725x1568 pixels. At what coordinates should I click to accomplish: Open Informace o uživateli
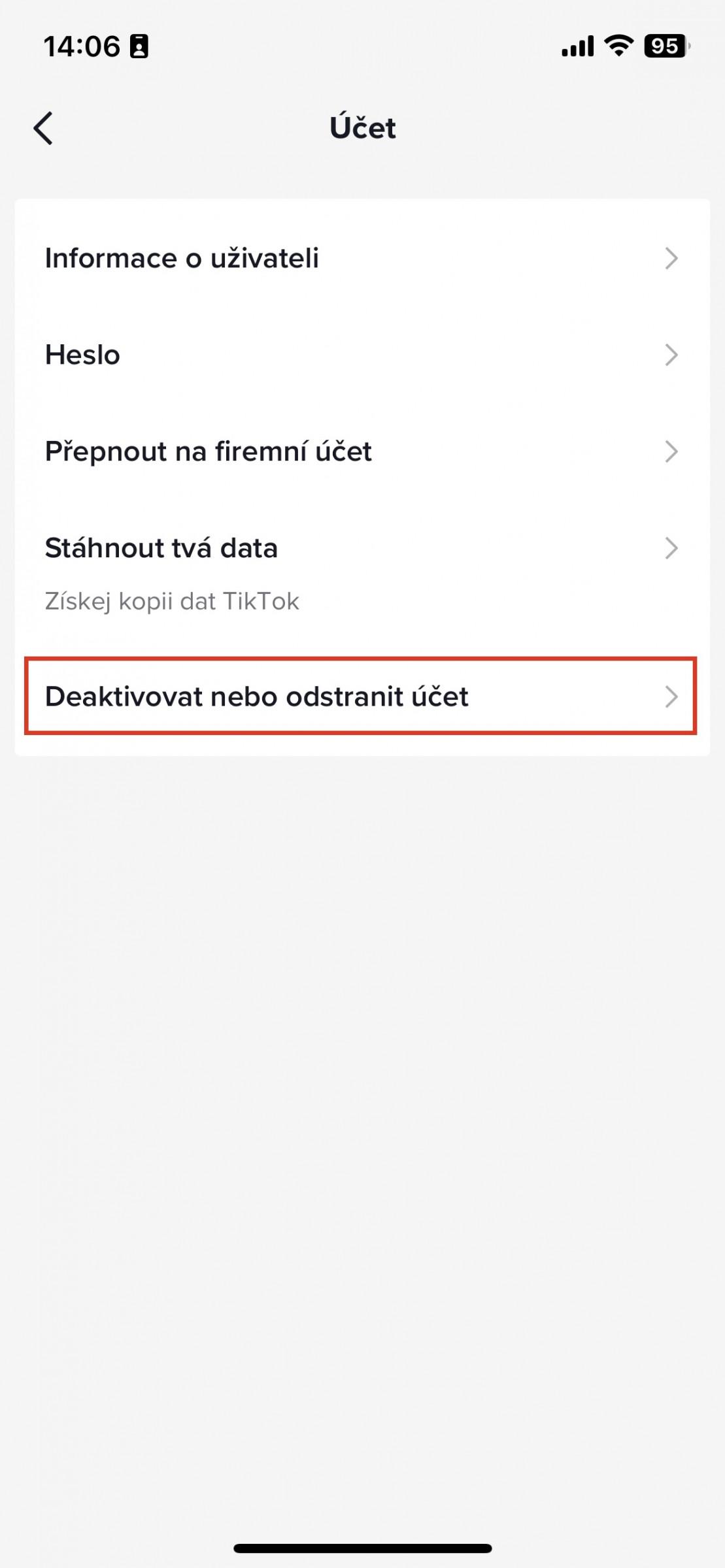click(x=362, y=259)
